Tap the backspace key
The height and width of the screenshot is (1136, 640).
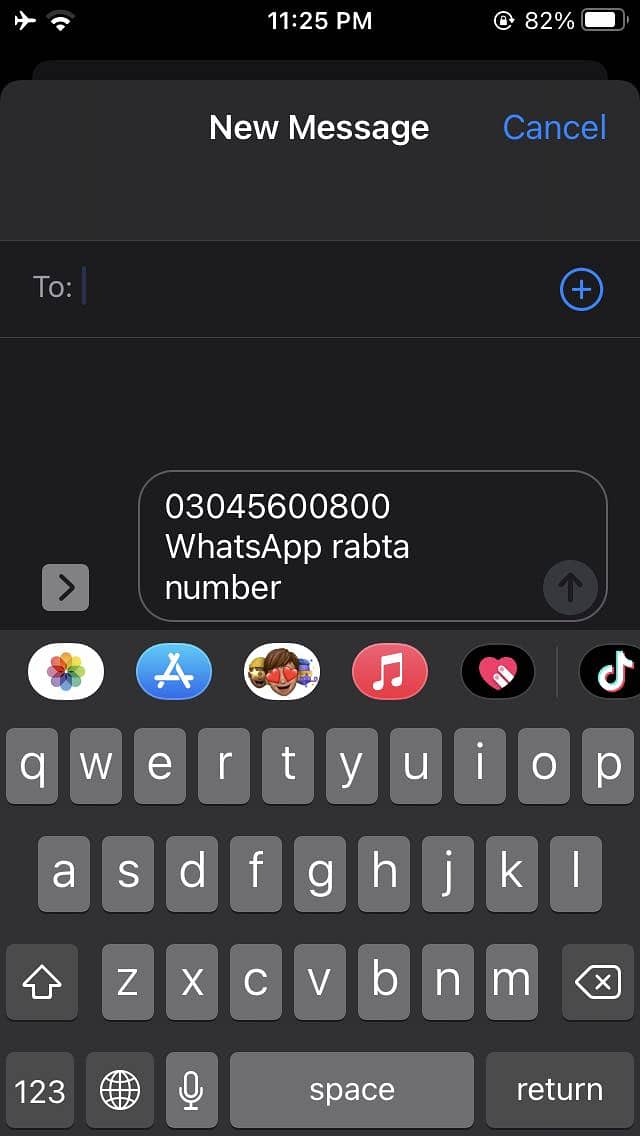pyautogui.click(x=598, y=982)
